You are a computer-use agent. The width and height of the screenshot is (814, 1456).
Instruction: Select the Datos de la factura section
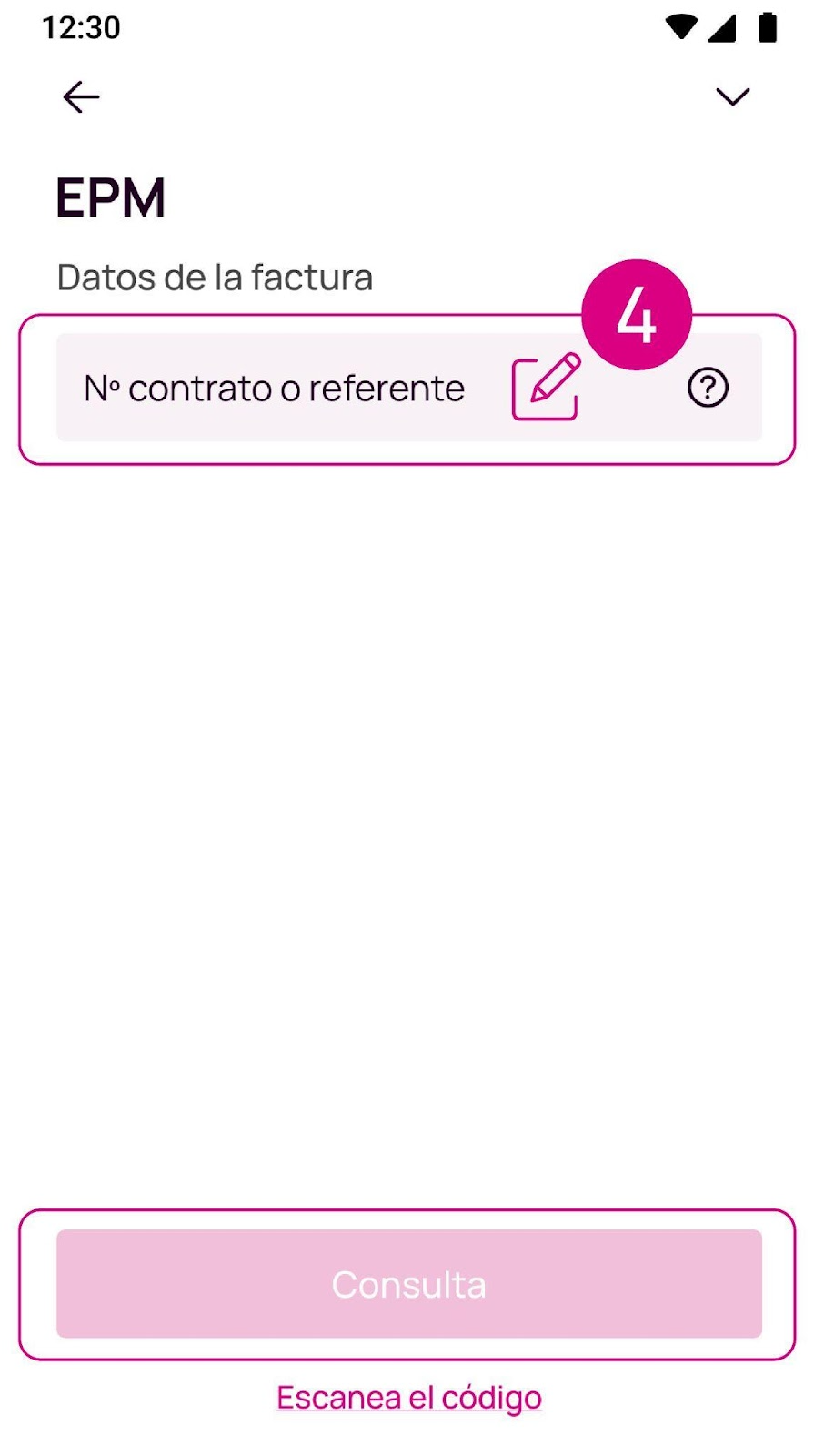[215, 276]
